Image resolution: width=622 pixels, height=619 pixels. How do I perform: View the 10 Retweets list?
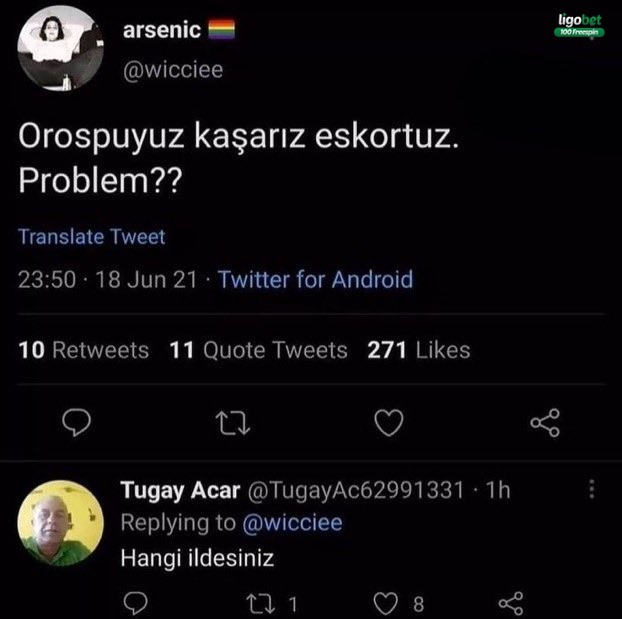click(84, 350)
